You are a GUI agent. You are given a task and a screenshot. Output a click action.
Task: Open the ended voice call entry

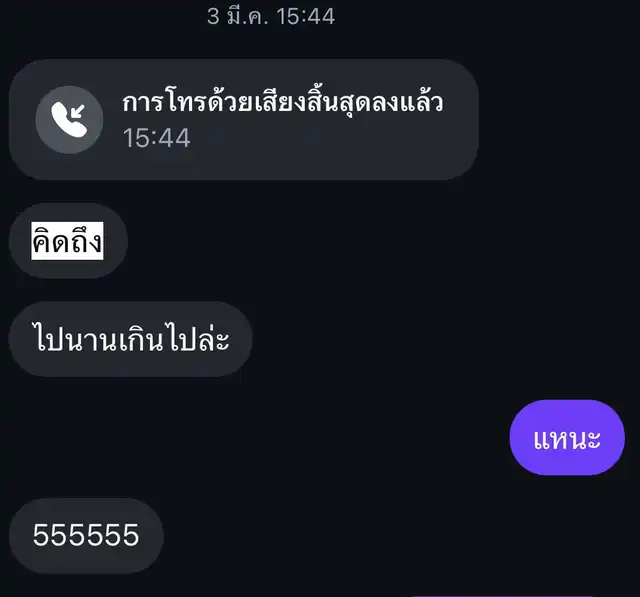pyautogui.click(x=243, y=119)
